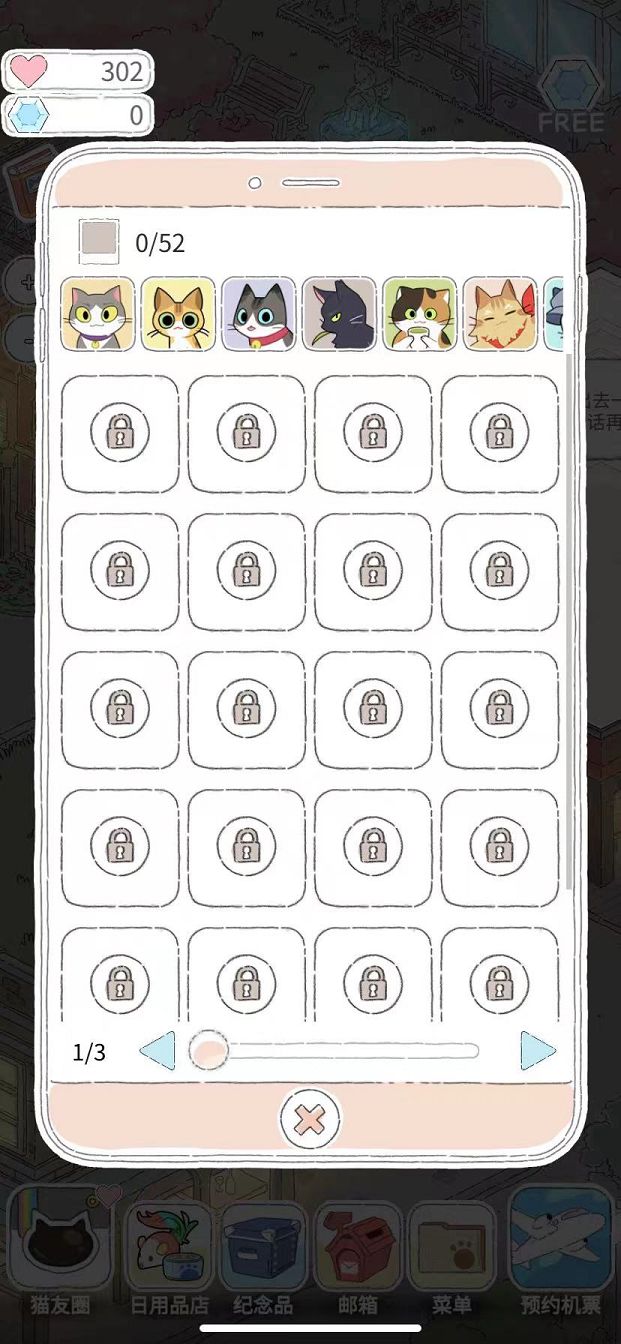
Task: Select the orange tabby cat avatar
Action: point(178,314)
